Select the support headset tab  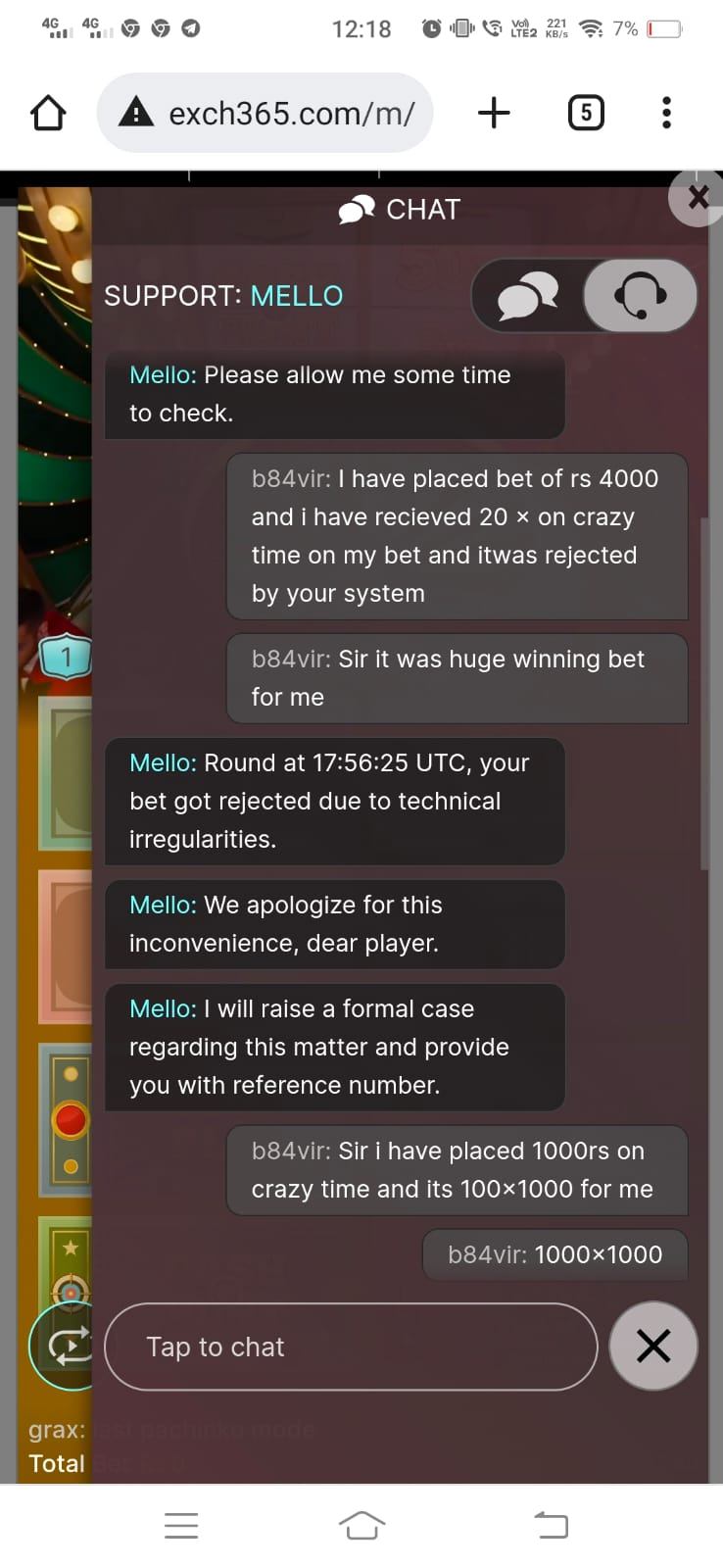coord(640,295)
